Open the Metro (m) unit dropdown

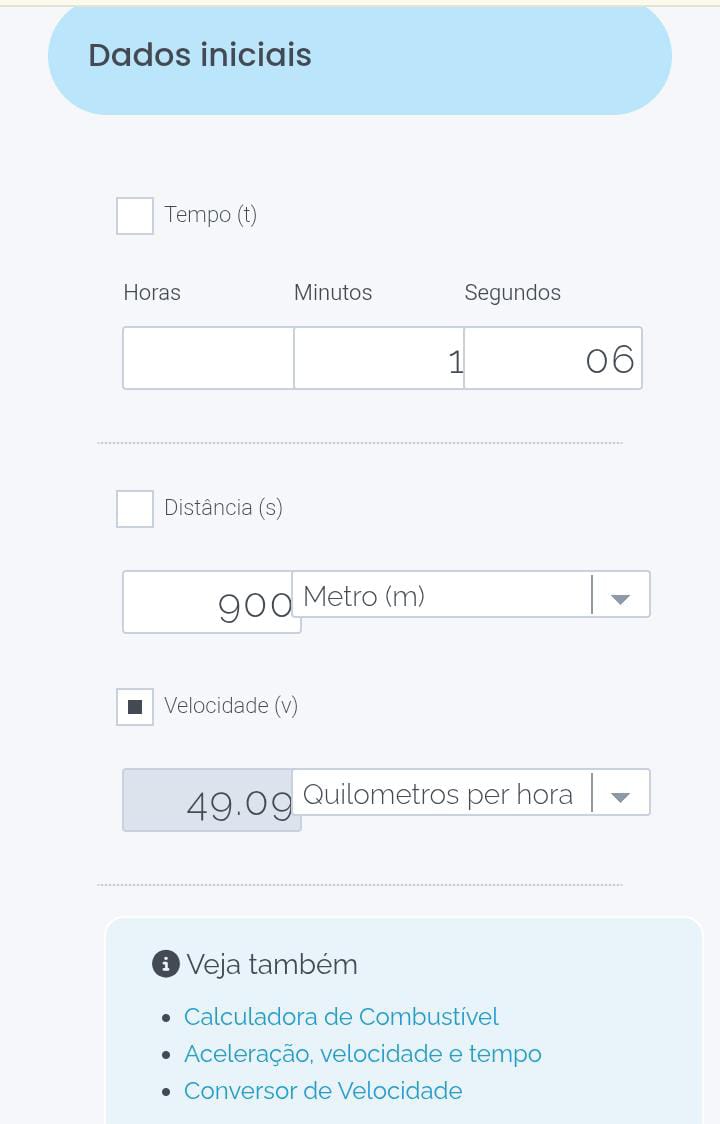tap(471, 595)
